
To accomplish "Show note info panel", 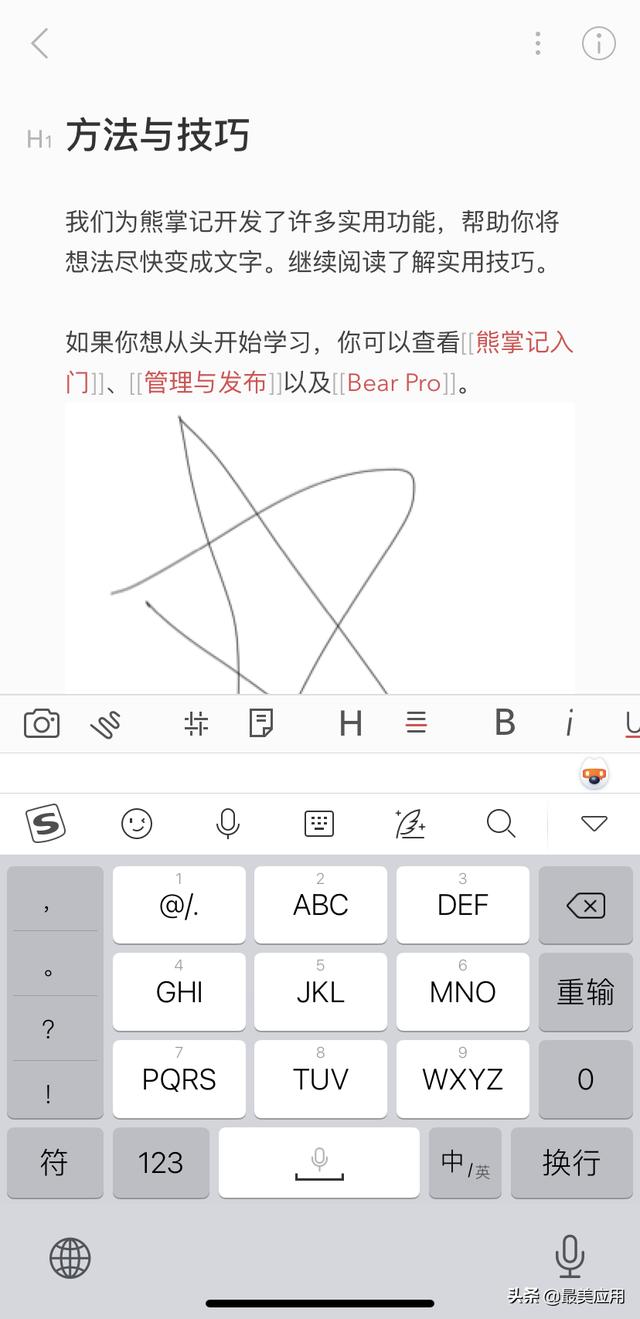I will [x=598, y=43].
